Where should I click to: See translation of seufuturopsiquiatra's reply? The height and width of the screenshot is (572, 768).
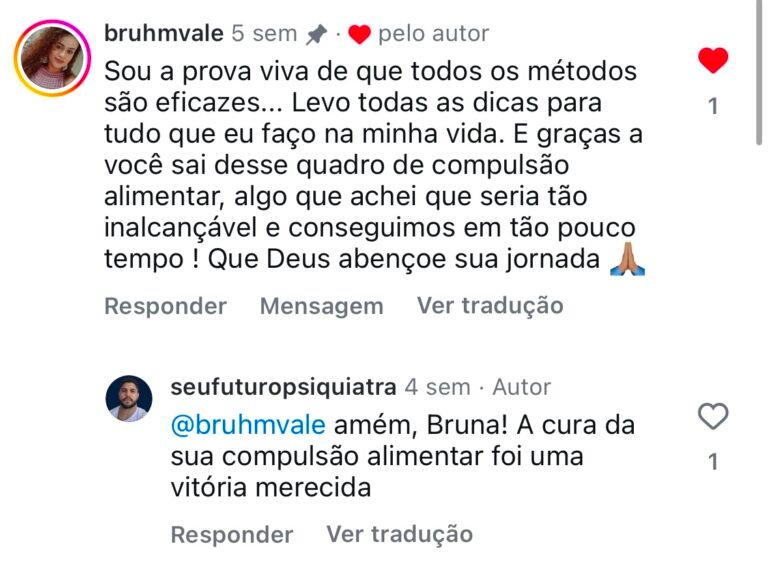tap(399, 534)
